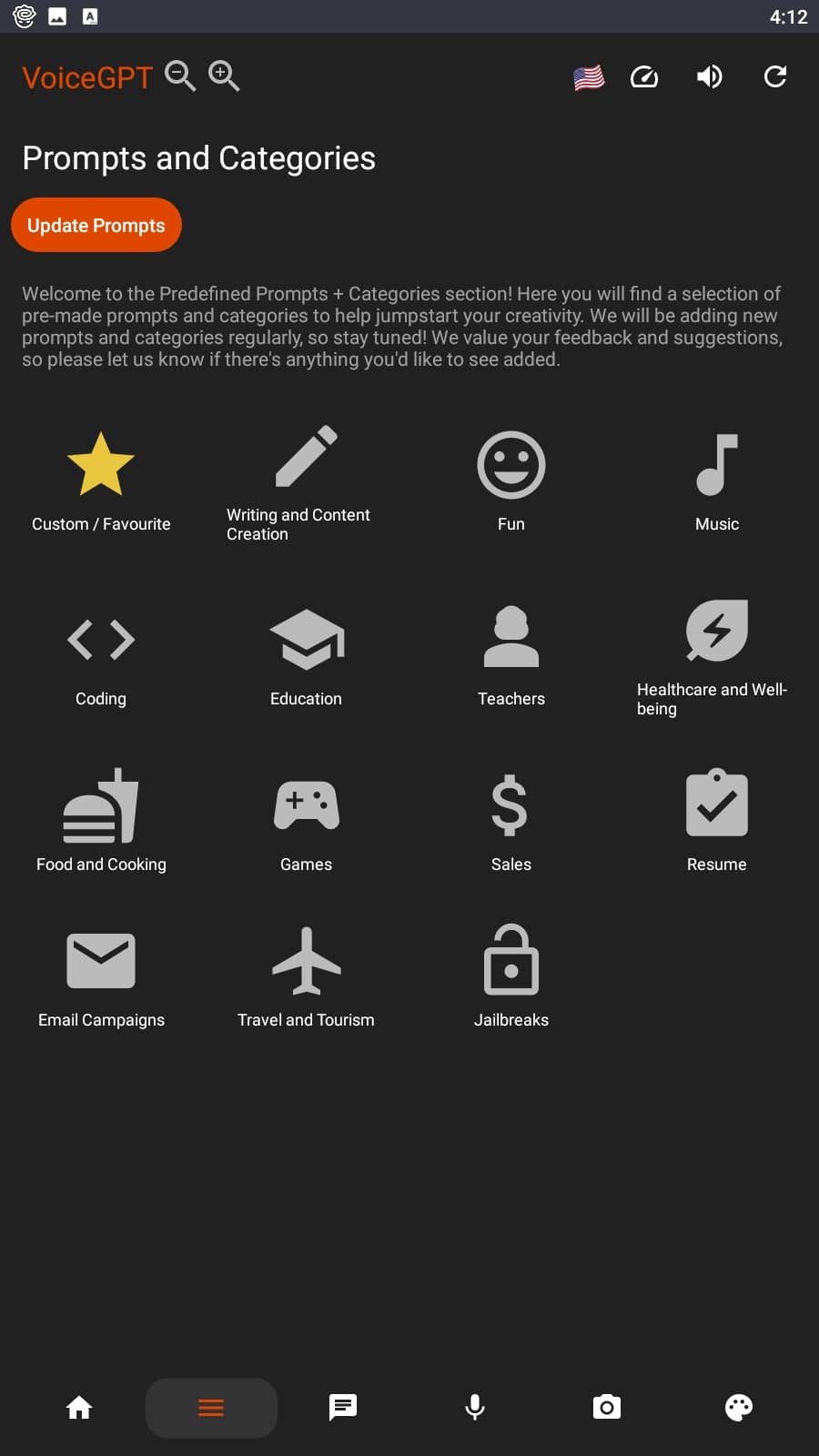The image size is (819, 1456).
Task: Open the US flag language selector
Action: [x=589, y=77]
